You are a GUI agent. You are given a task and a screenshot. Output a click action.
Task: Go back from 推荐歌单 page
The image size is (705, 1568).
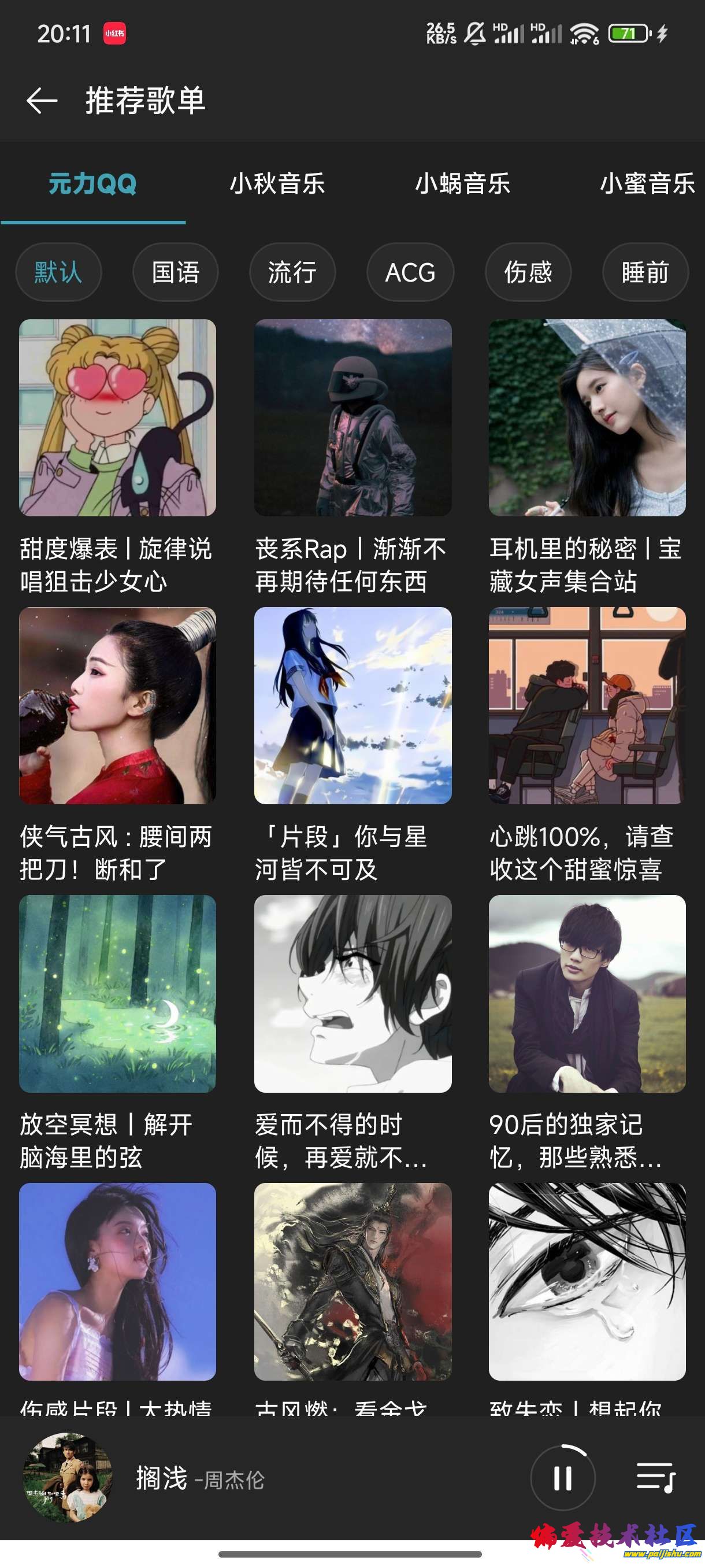pyautogui.click(x=42, y=101)
